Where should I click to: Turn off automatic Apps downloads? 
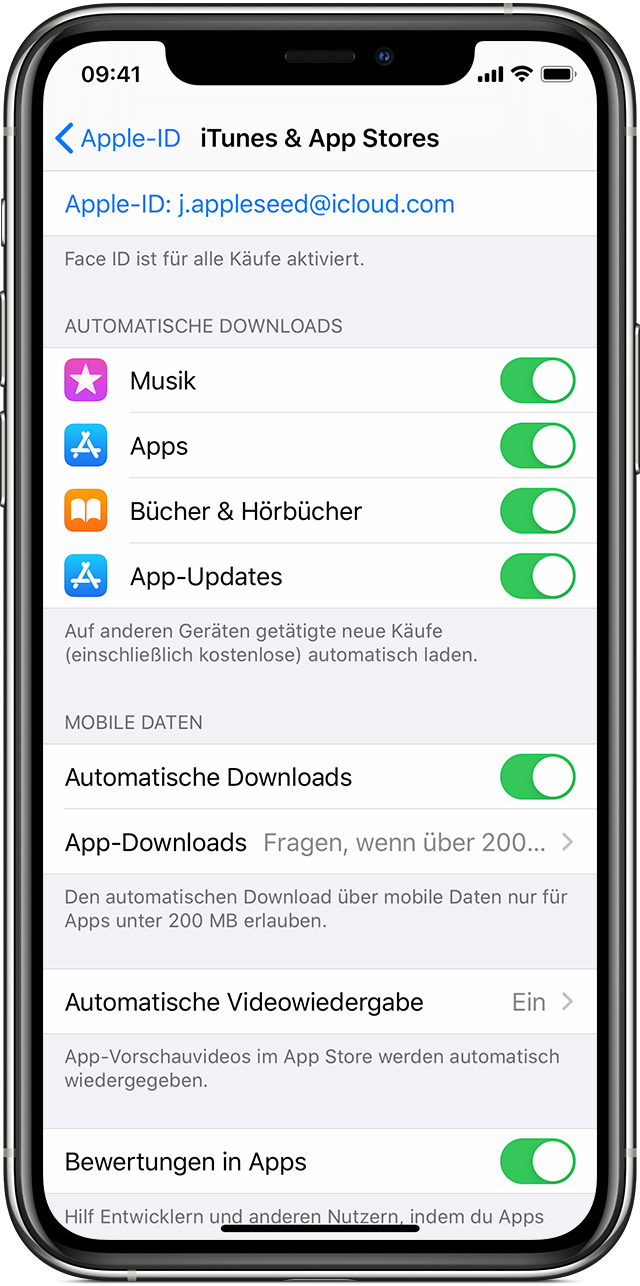click(537, 446)
